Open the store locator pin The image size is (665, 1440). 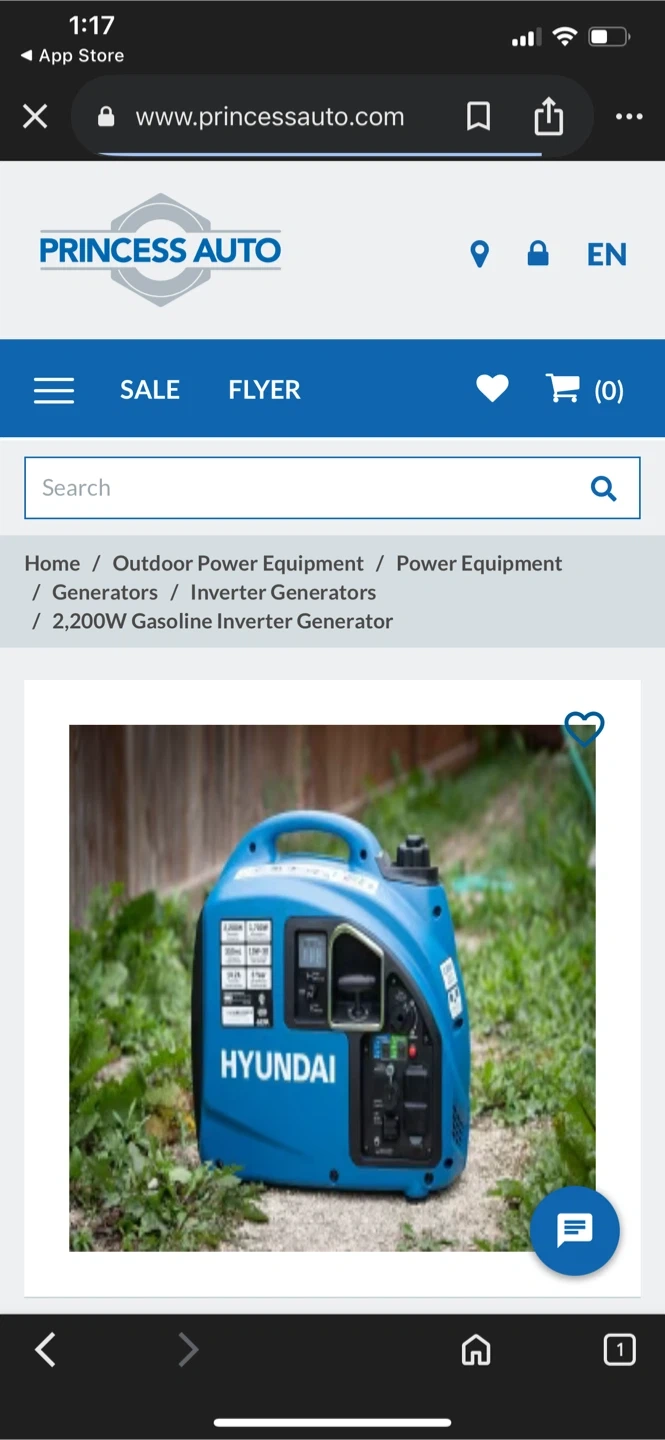480,254
